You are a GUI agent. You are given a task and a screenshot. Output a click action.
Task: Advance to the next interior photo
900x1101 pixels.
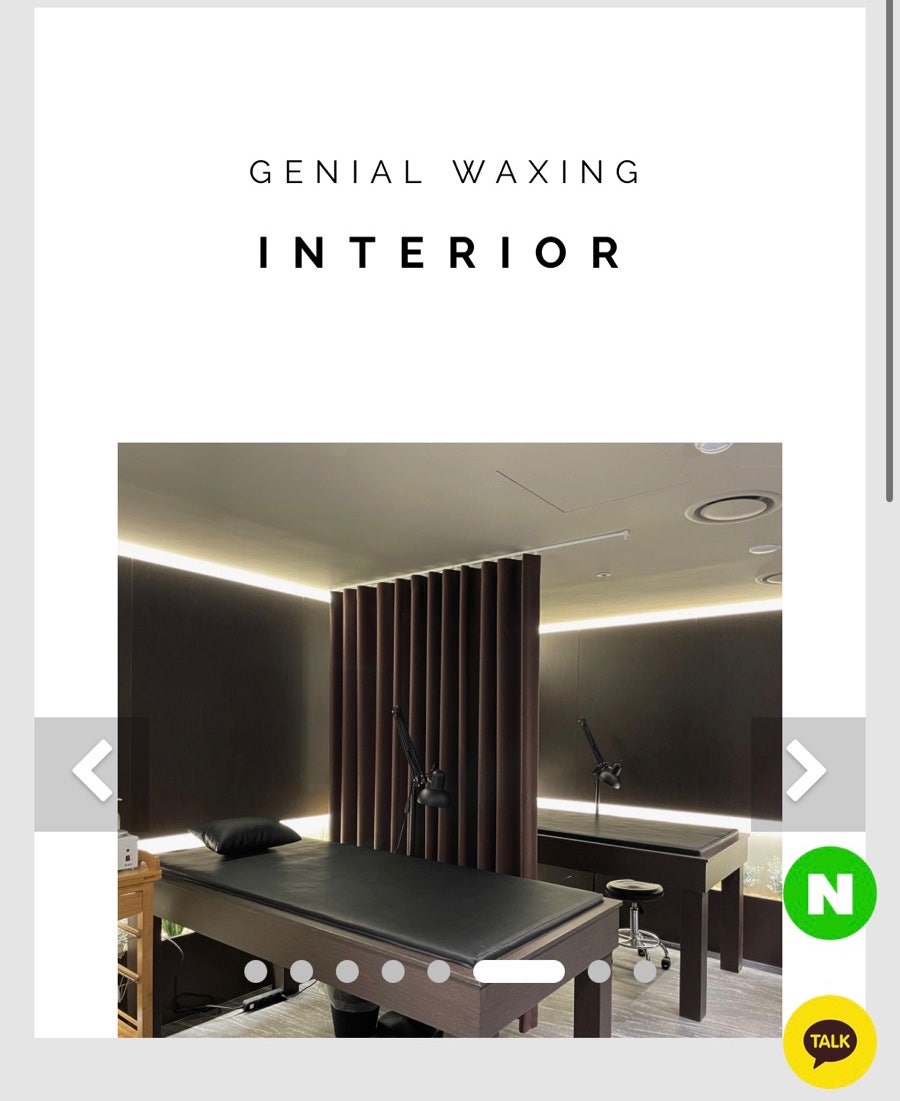tap(807, 773)
